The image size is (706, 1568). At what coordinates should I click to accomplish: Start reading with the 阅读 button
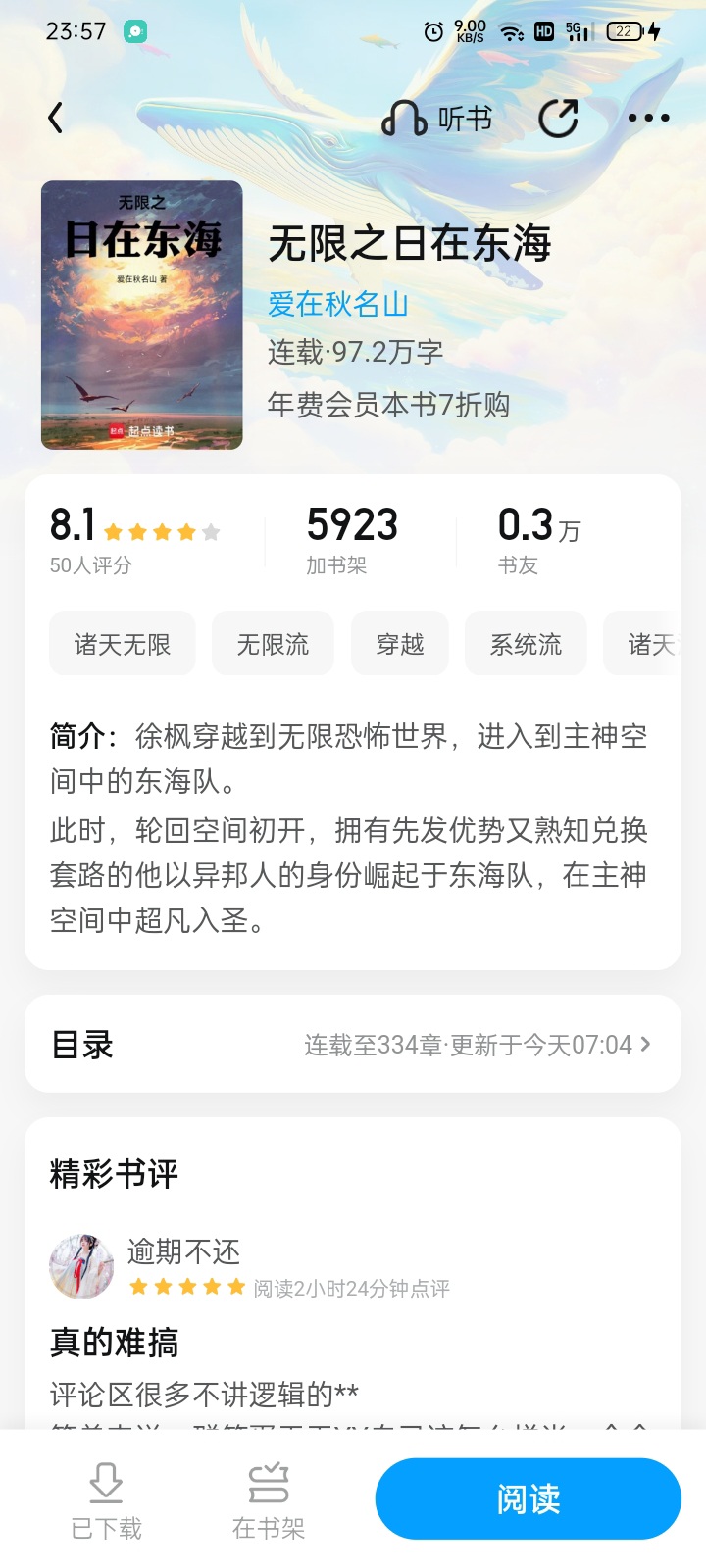pos(528,1498)
